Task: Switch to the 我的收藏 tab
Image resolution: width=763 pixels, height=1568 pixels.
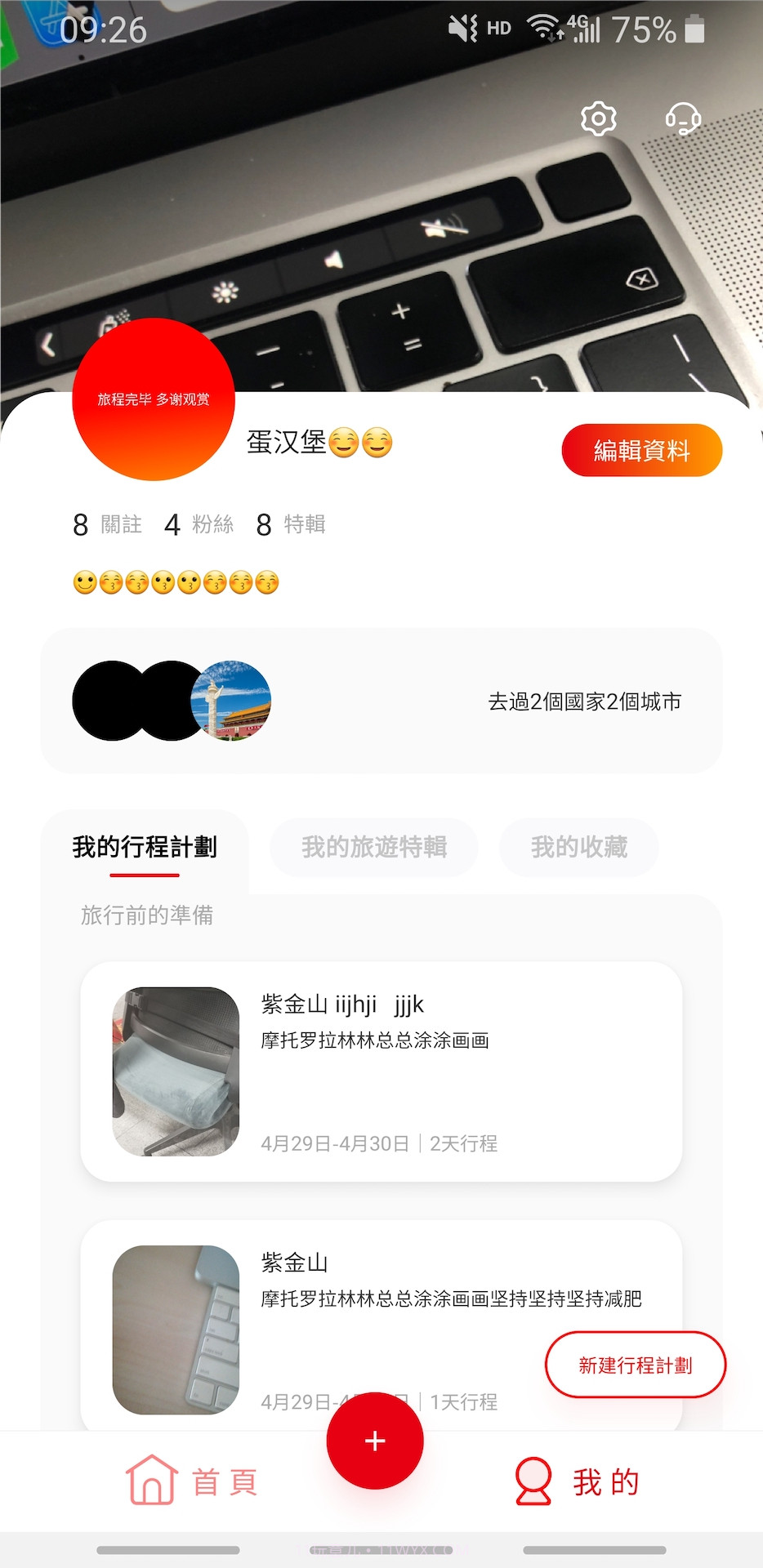Action: tap(578, 848)
